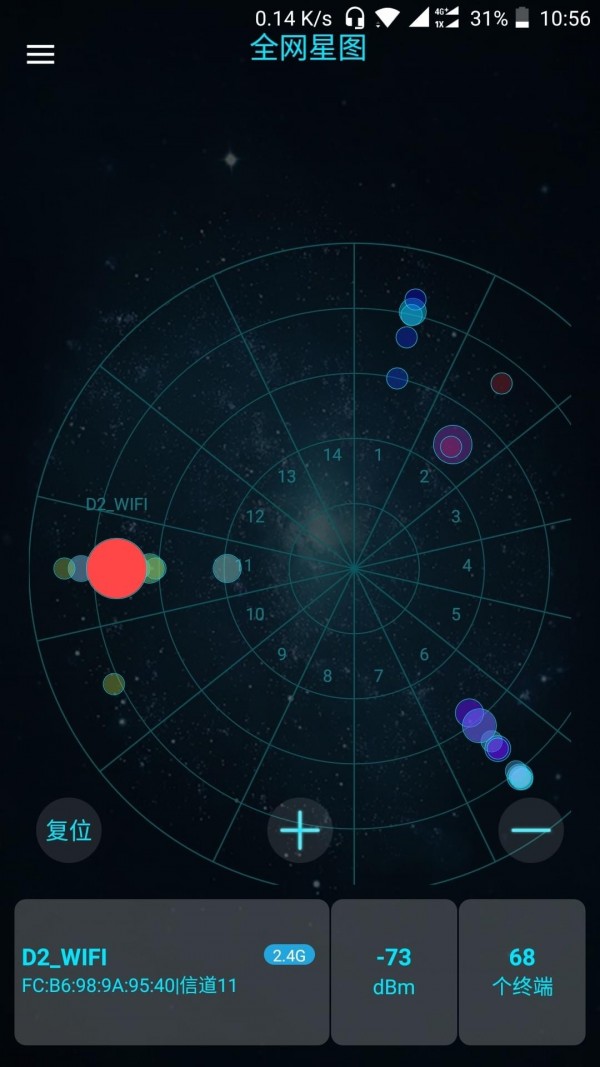600x1067 pixels.
Task: Open the D2_WIFI network info card
Action: tap(171, 971)
